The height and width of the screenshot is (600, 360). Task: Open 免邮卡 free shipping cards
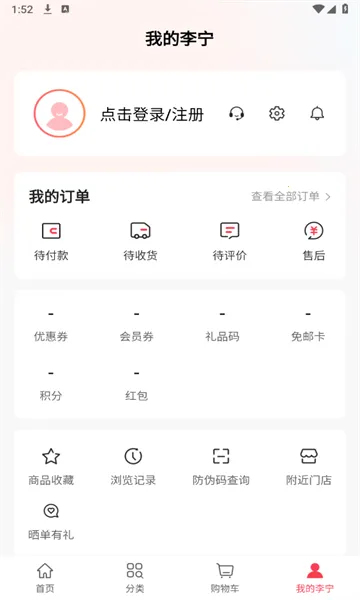[x=308, y=326]
